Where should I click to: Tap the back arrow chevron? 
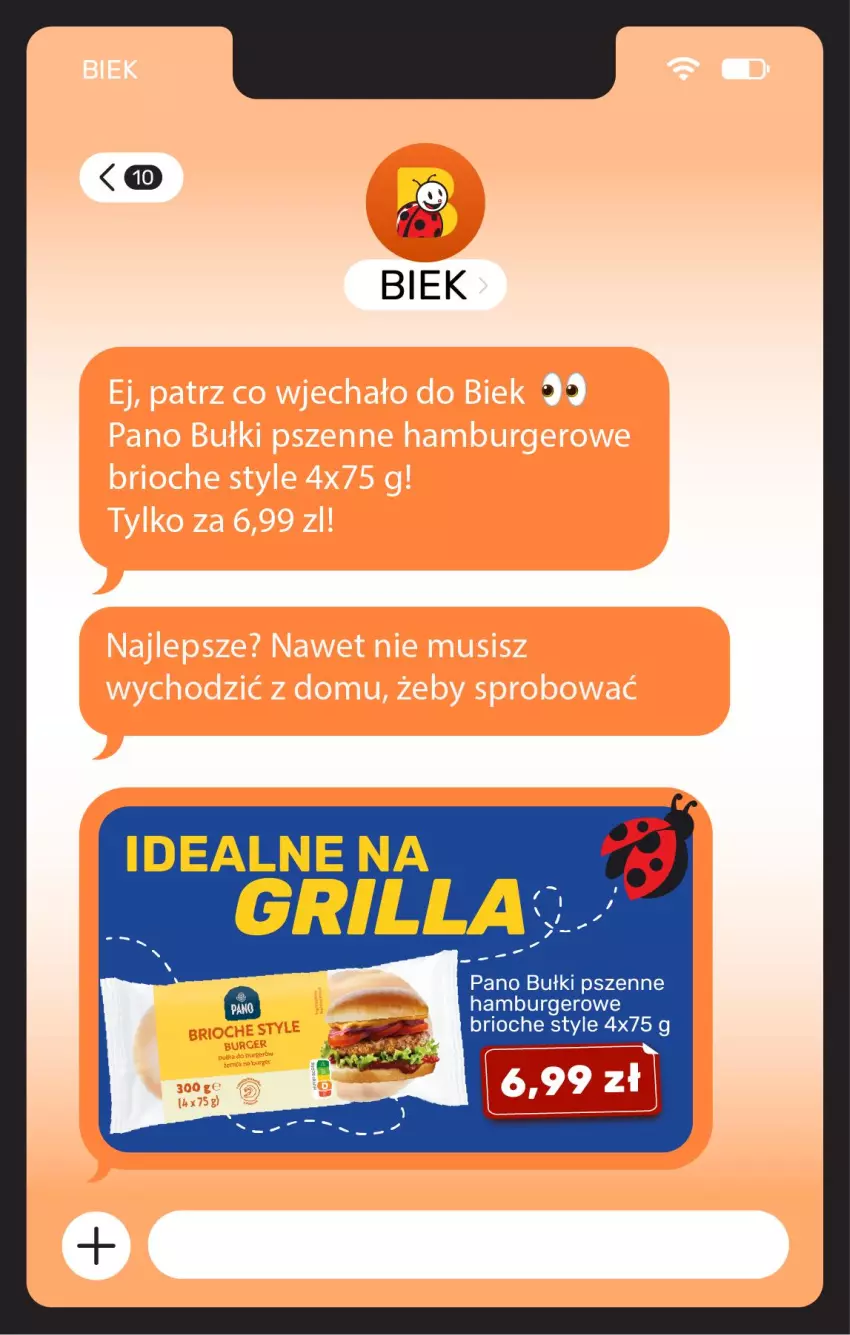pyautogui.click(x=106, y=177)
